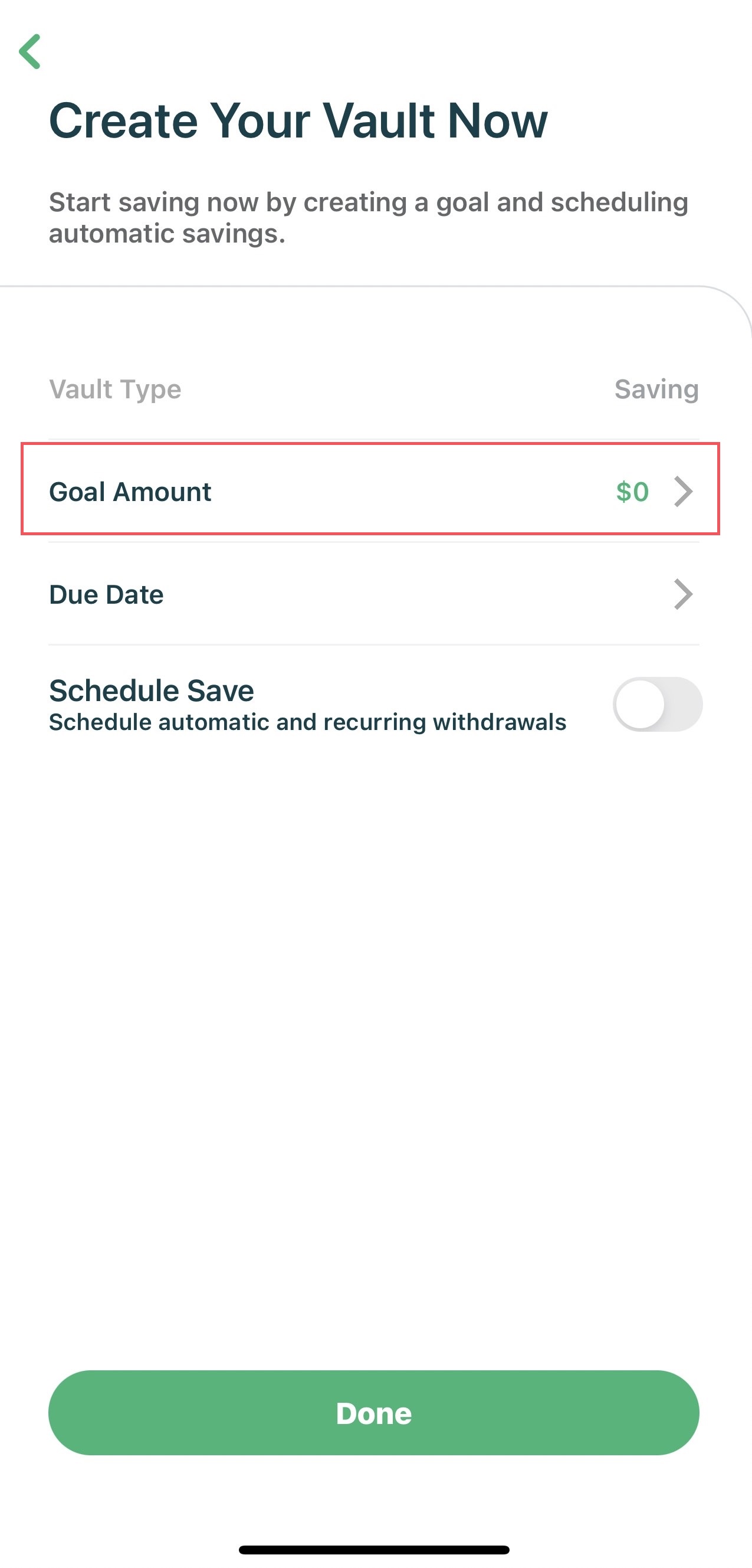Enable the Schedule Save toggle
This screenshot has height=1568, width=752.
point(657,704)
